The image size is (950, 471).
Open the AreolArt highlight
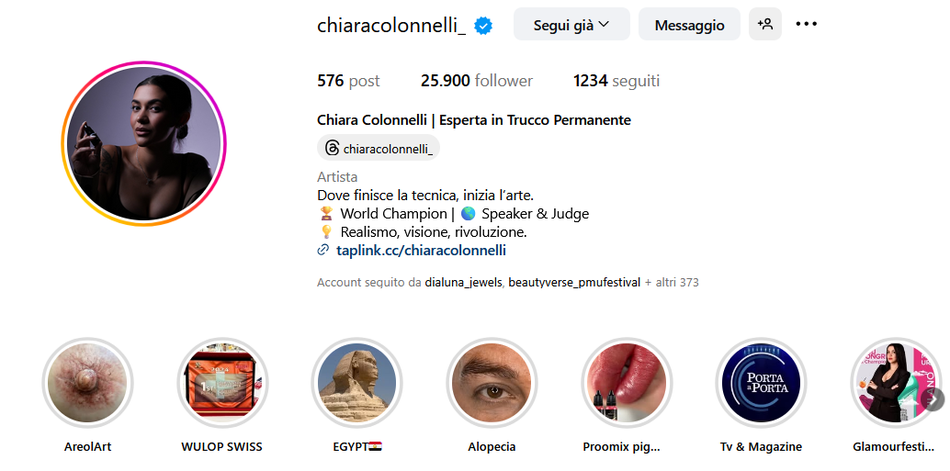click(88, 385)
